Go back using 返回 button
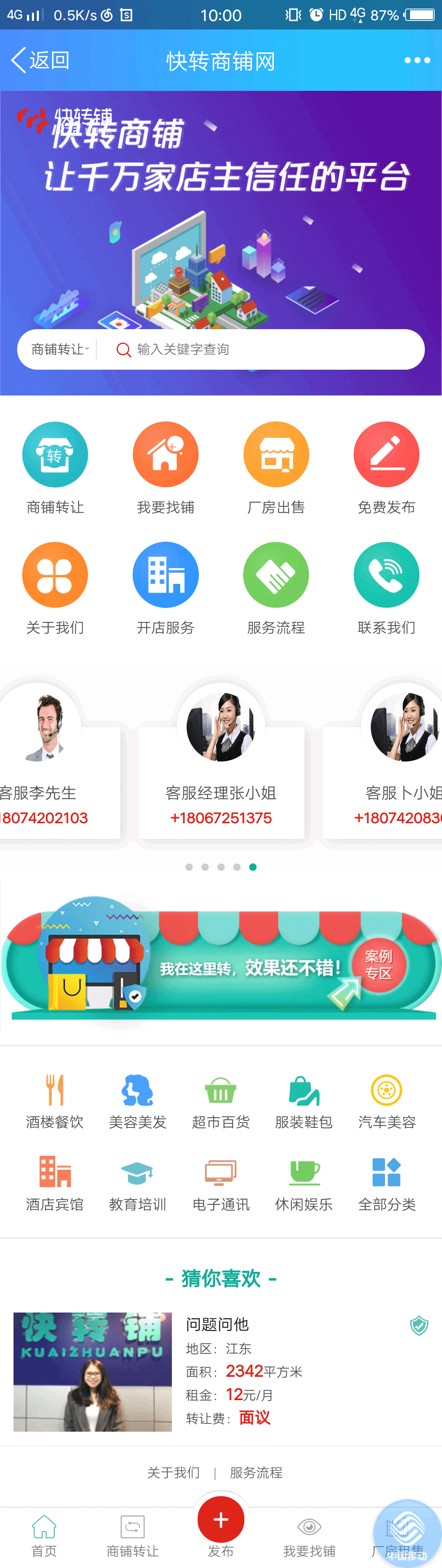The image size is (442, 1568). tap(40, 60)
